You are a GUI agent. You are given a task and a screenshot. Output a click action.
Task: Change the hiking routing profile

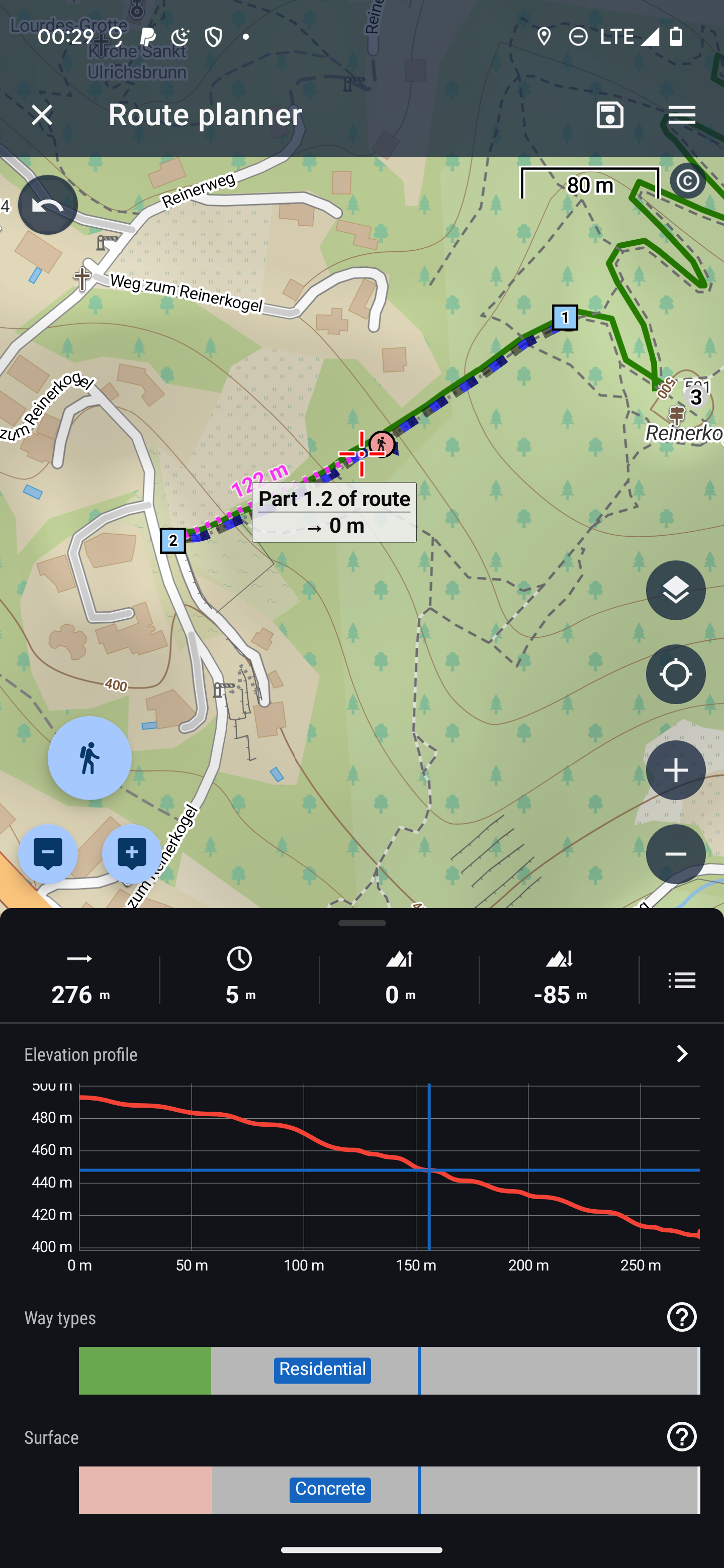click(89, 758)
